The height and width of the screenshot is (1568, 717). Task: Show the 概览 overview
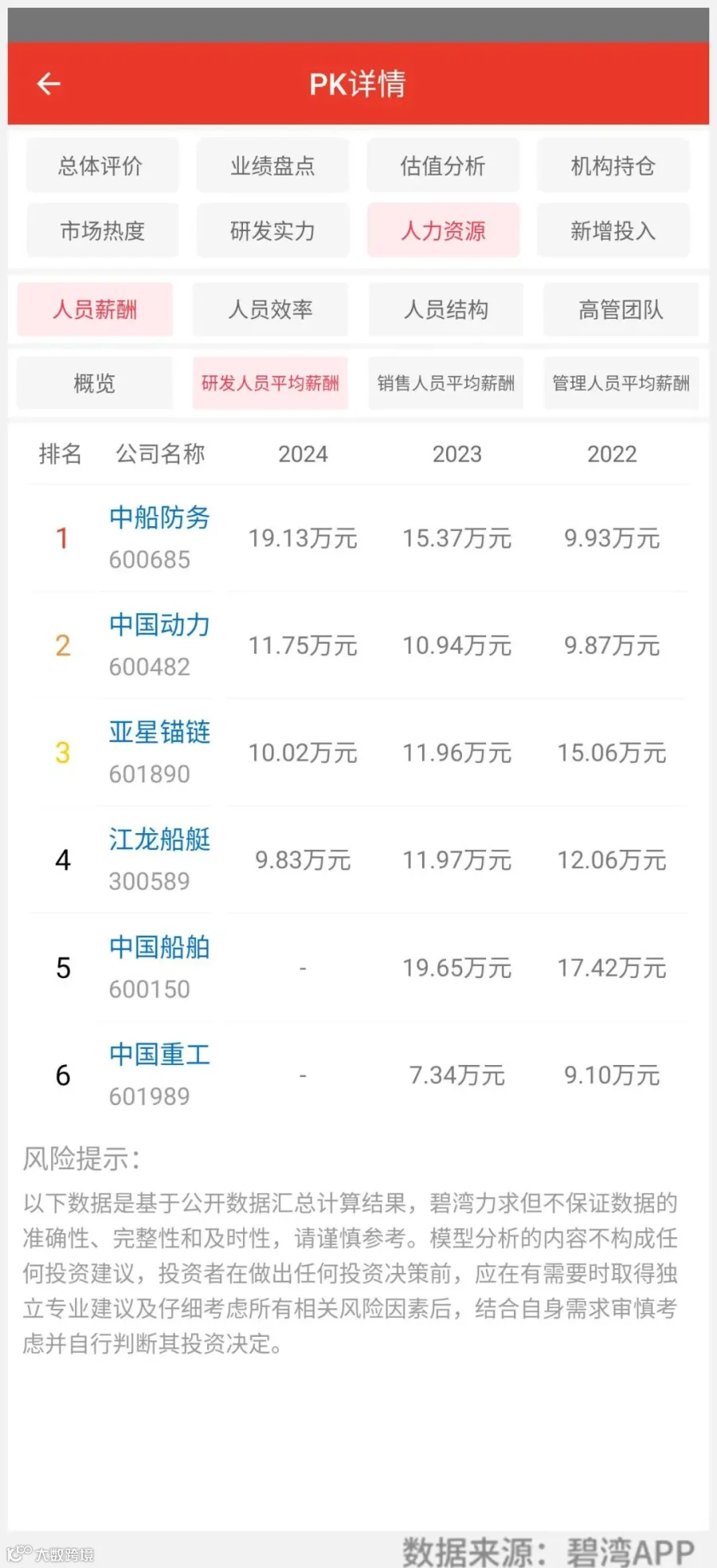click(95, 383)
